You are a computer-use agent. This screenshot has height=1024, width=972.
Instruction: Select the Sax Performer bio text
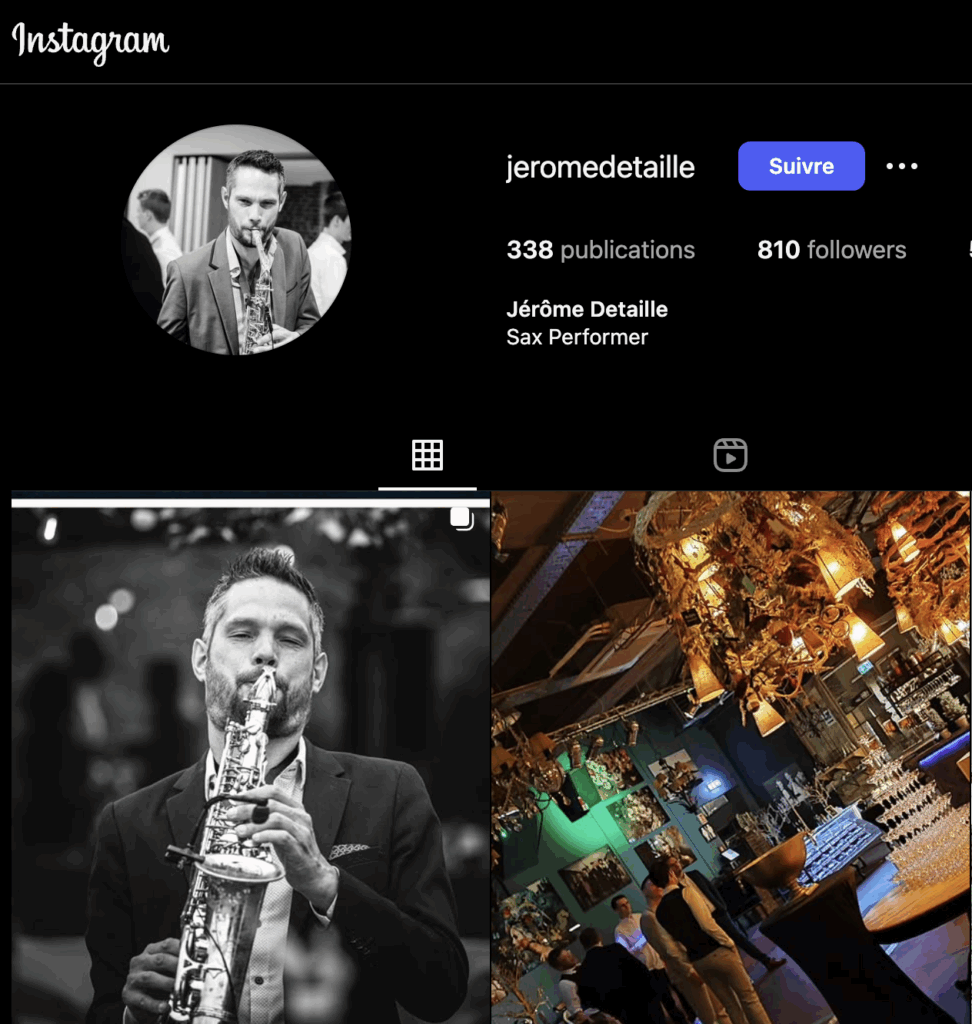[x=575, y=338]
